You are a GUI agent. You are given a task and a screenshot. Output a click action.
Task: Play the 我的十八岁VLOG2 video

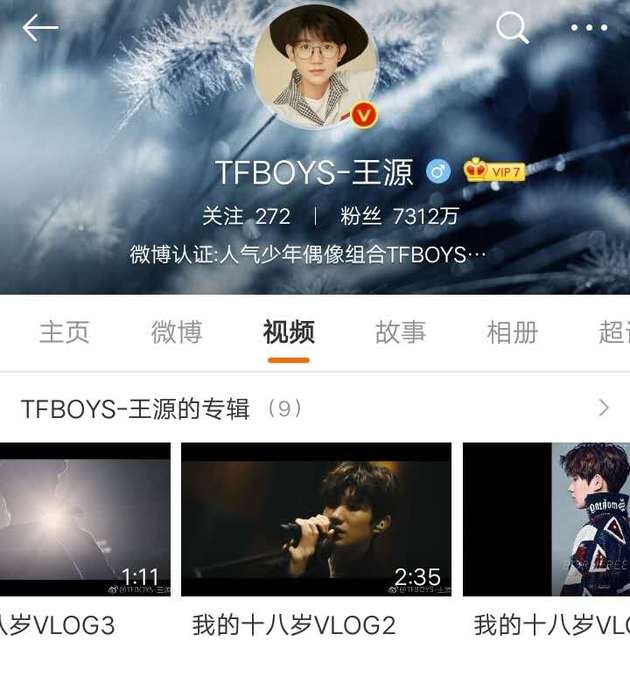click(316, 519)
